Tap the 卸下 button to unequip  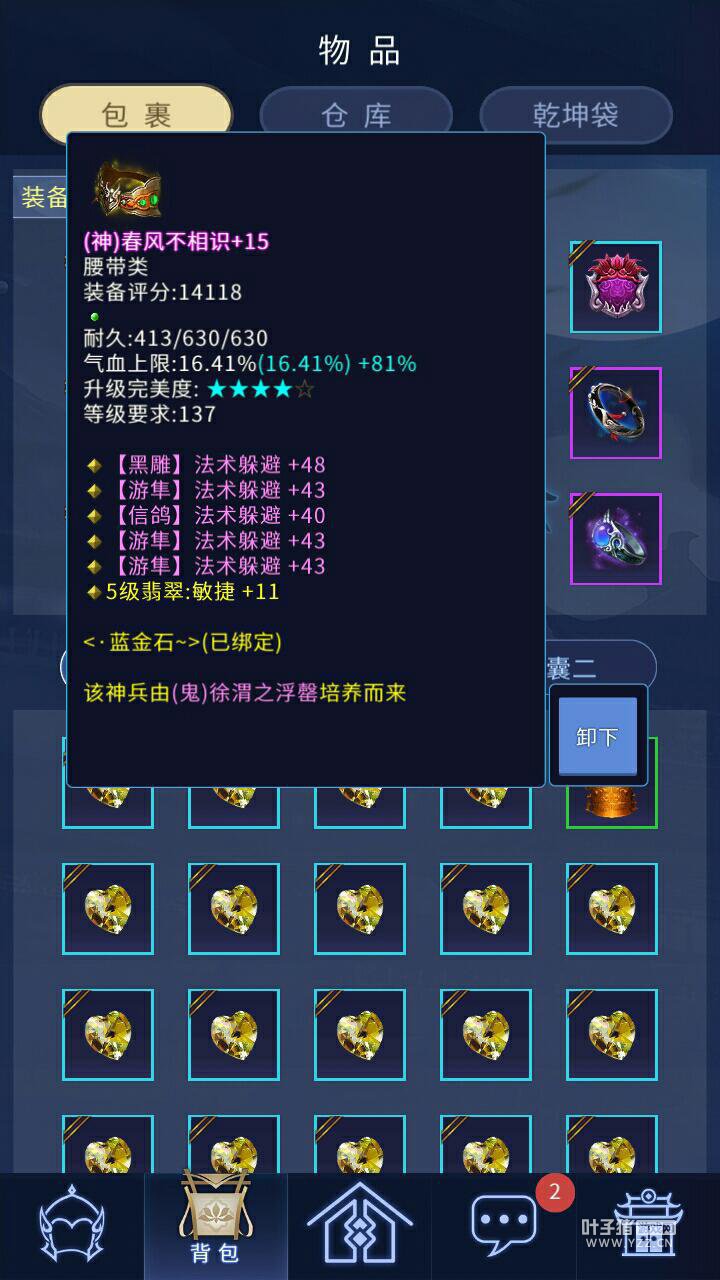[597, 737]
